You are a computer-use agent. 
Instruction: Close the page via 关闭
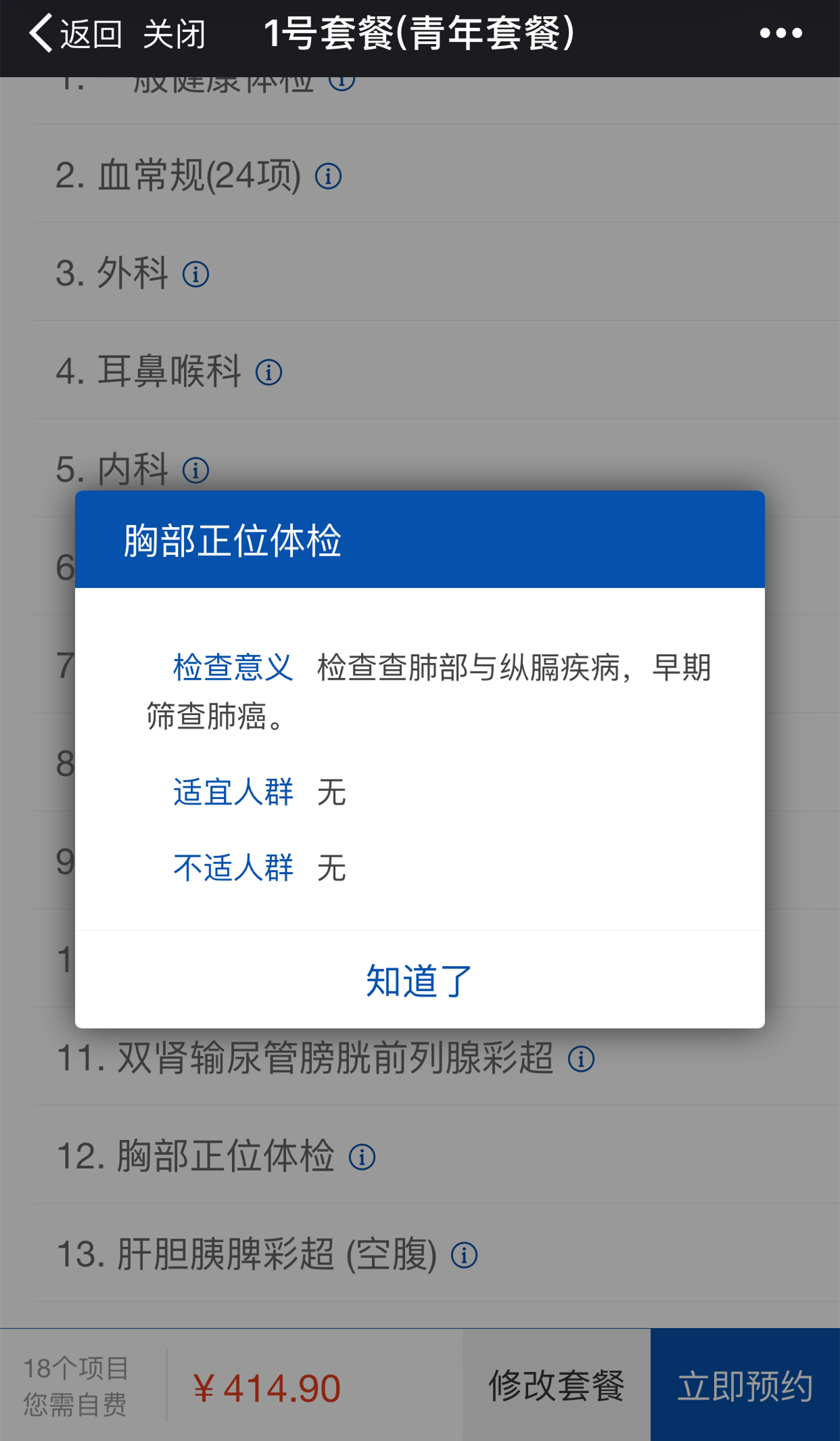point(174,34)
